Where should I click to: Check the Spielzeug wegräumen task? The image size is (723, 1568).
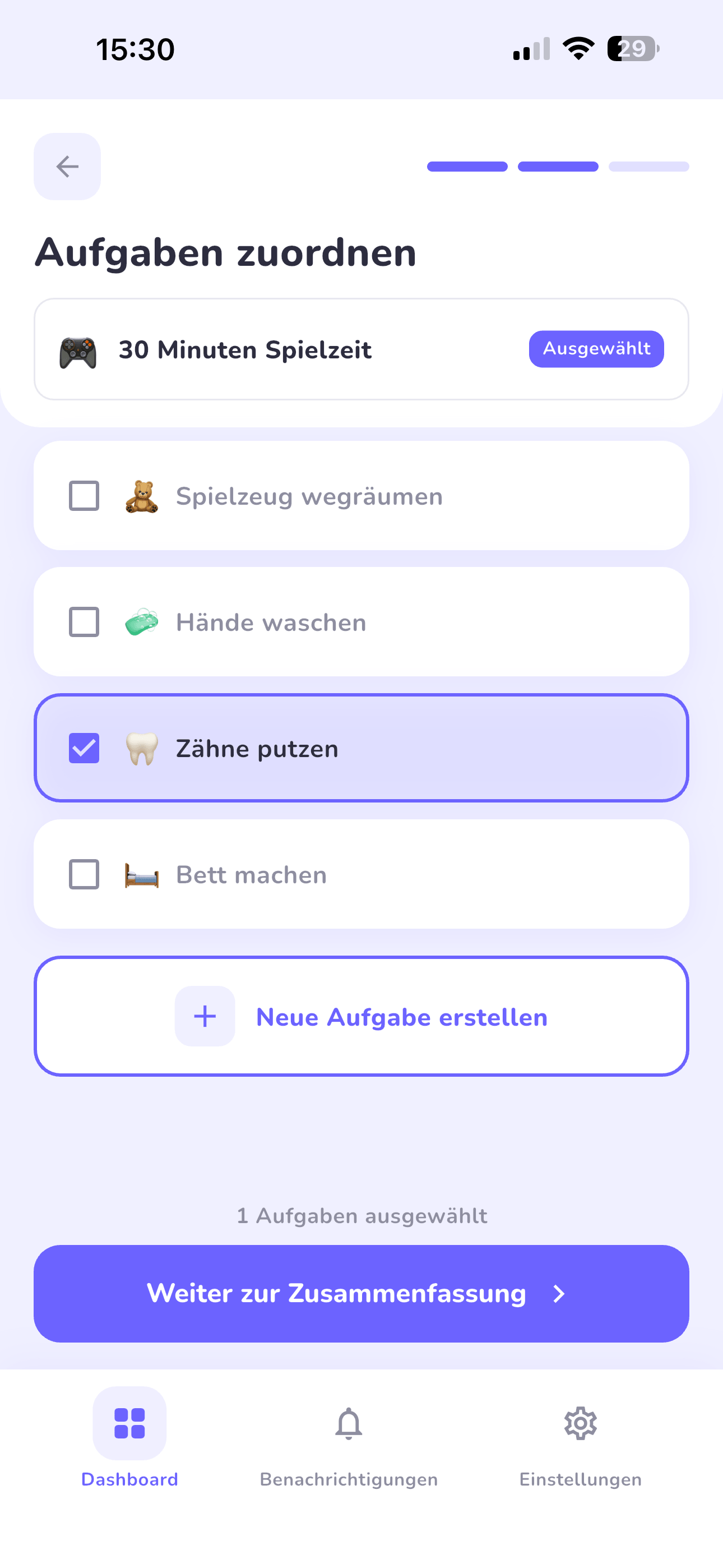click(x=84, y=496)
